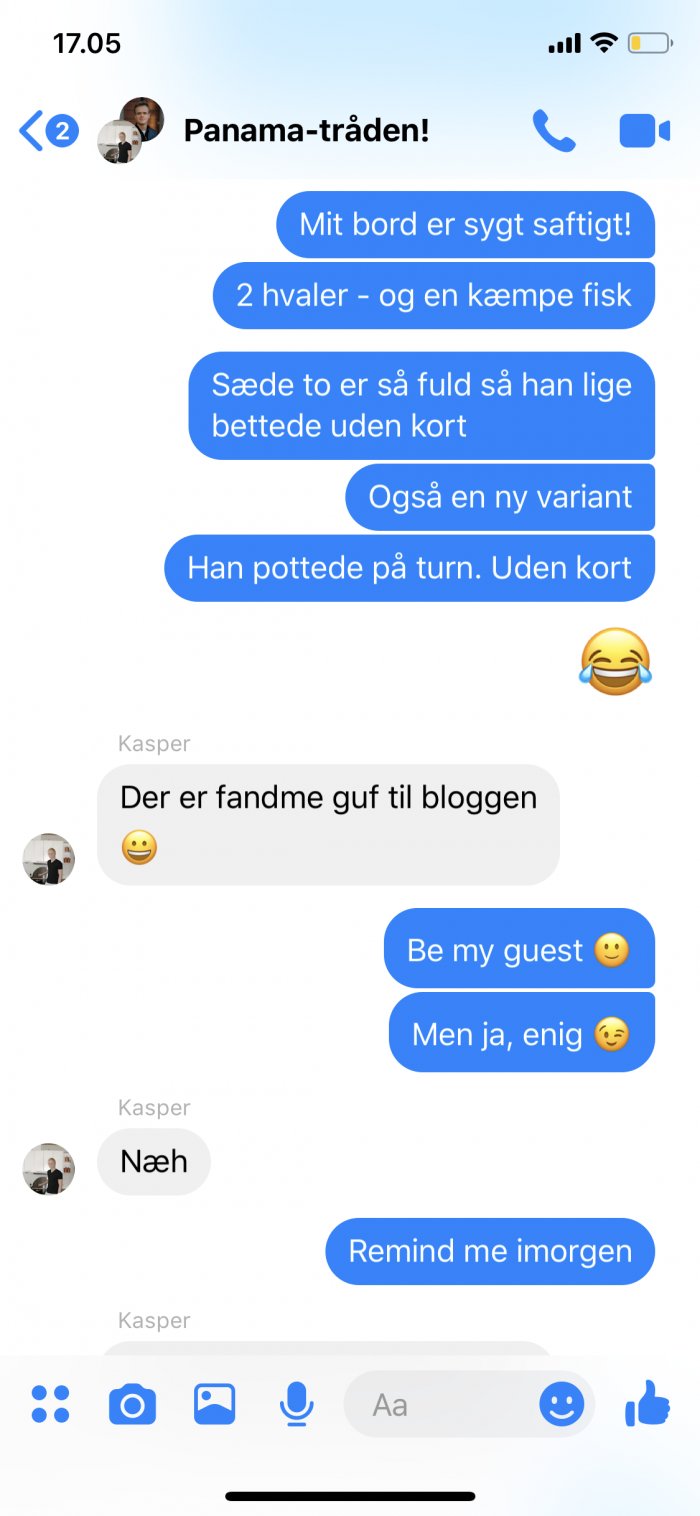Open the four-dot more actions menu
The height and width of the screenshot is (1516, 700).
(x=50, y=1404)
